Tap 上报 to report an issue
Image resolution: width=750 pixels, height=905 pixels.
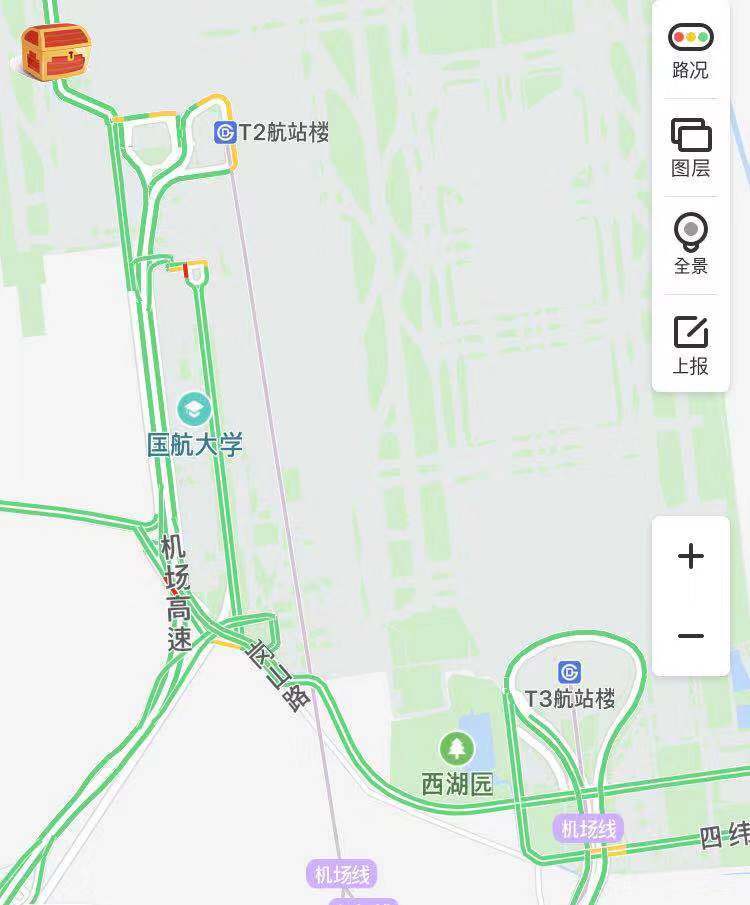690,344
